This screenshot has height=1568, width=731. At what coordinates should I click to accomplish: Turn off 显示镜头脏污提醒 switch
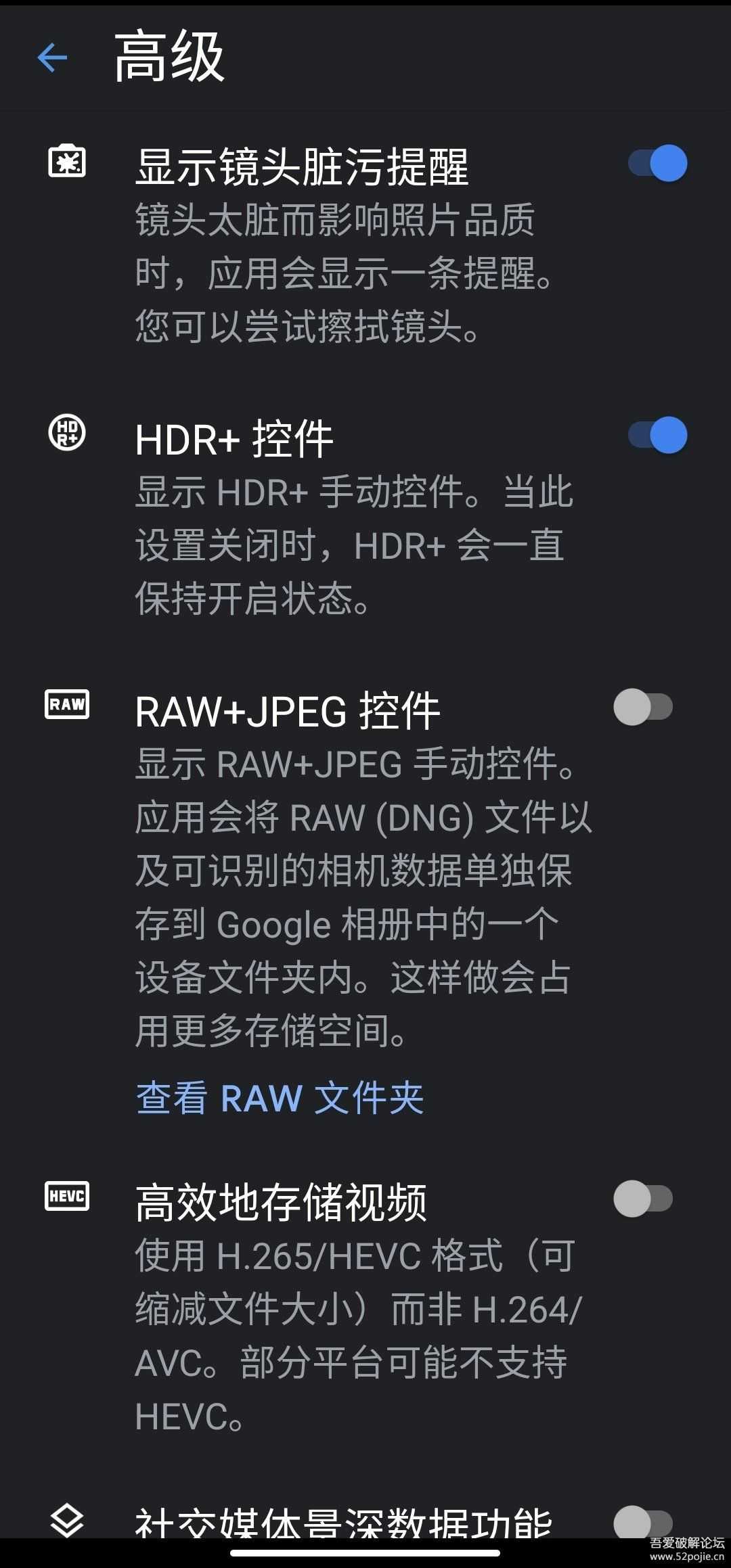657,163
